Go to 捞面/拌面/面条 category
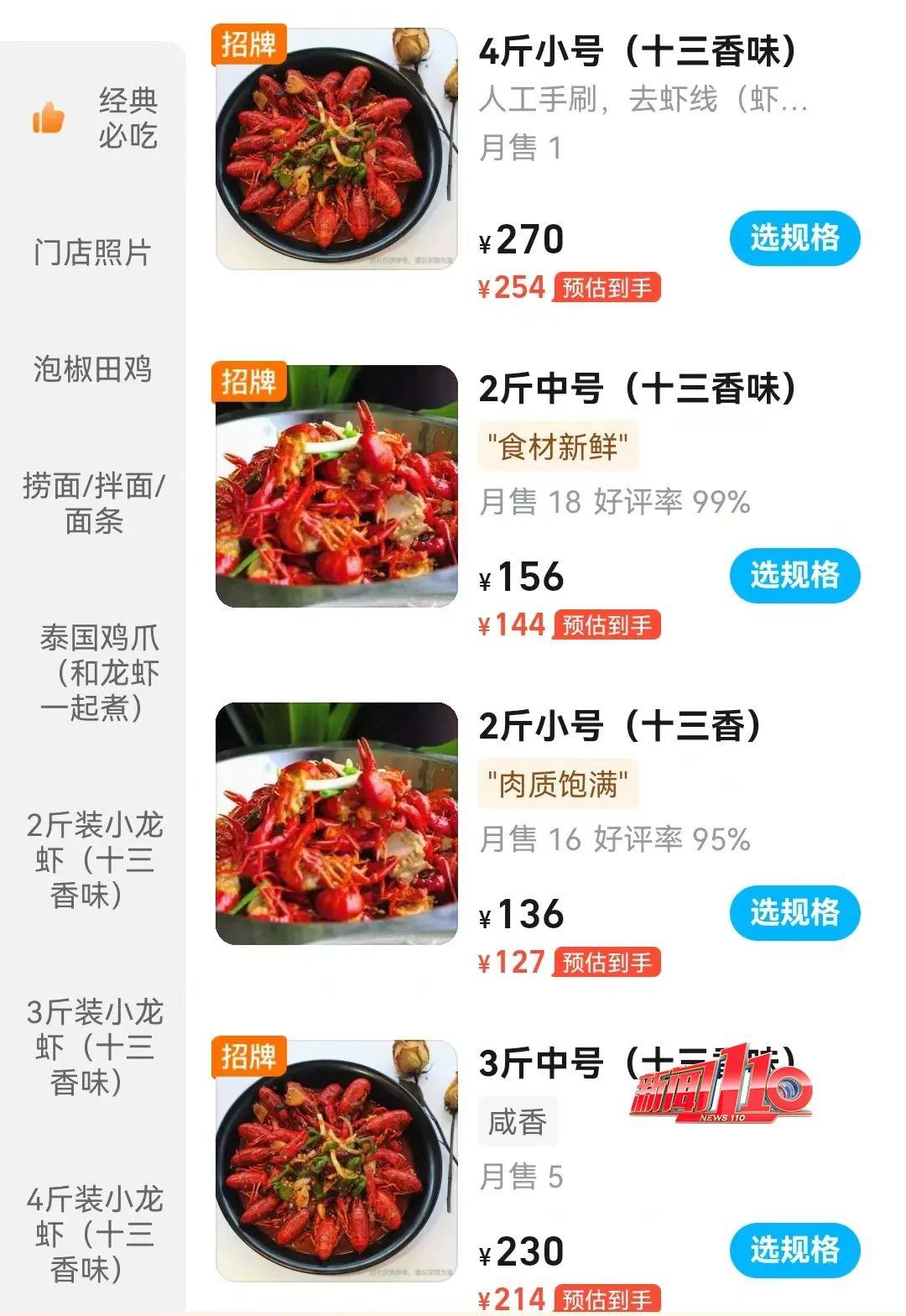906x1316 pixels. (93, 504)
